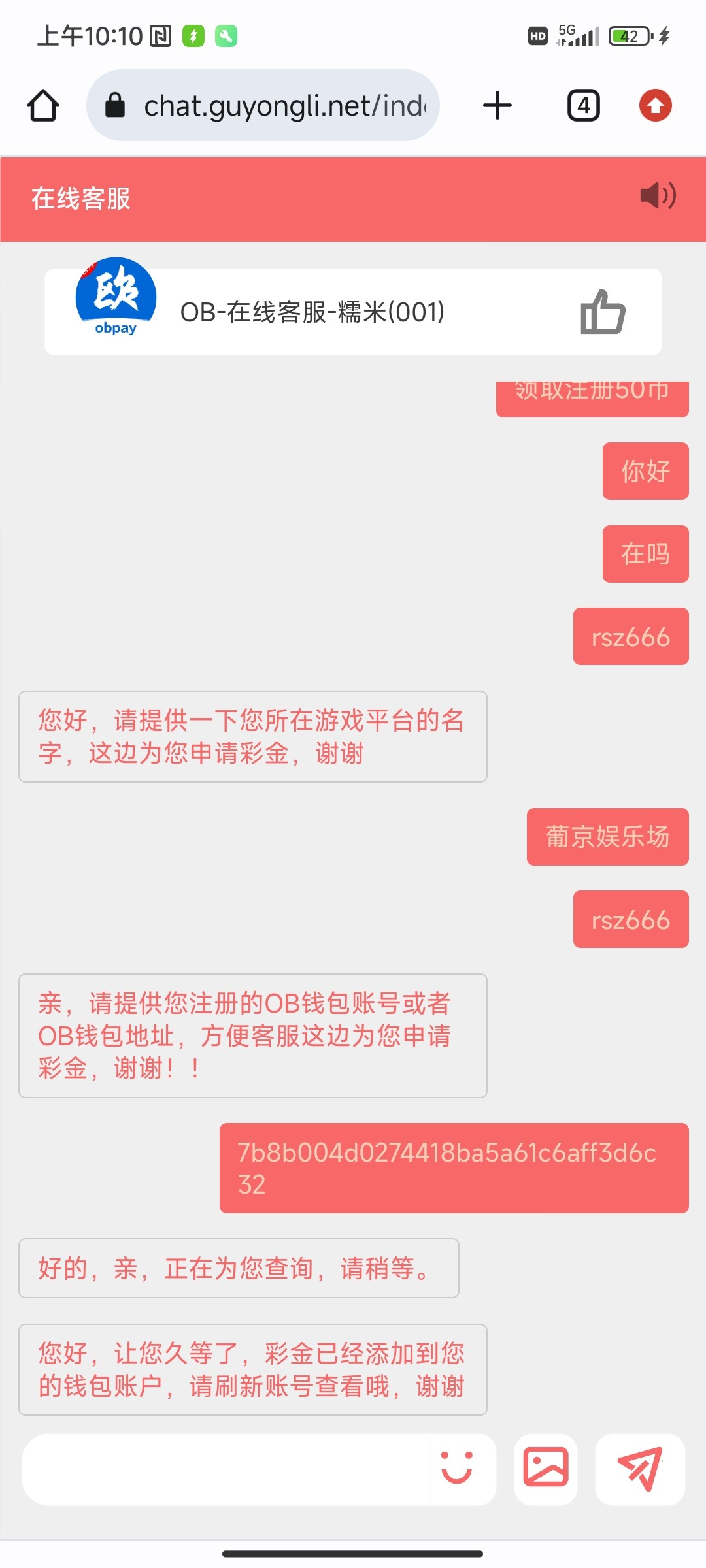Click the wallet address message bubble
The width and height of the screenshot is (706, 1568).
click(x=454, y=1168)
